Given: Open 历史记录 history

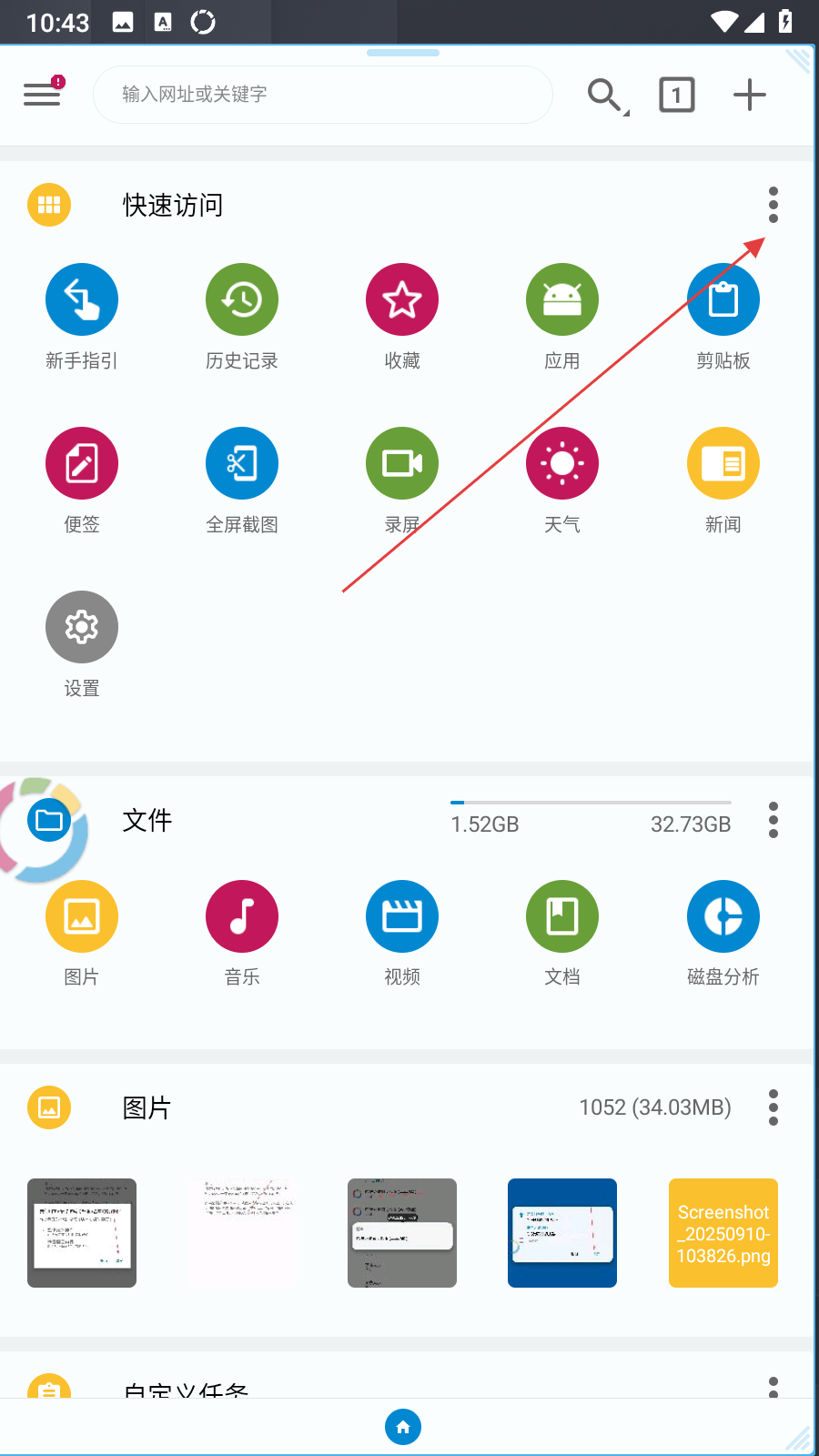Looking at the screenshot, I should 242,300.
